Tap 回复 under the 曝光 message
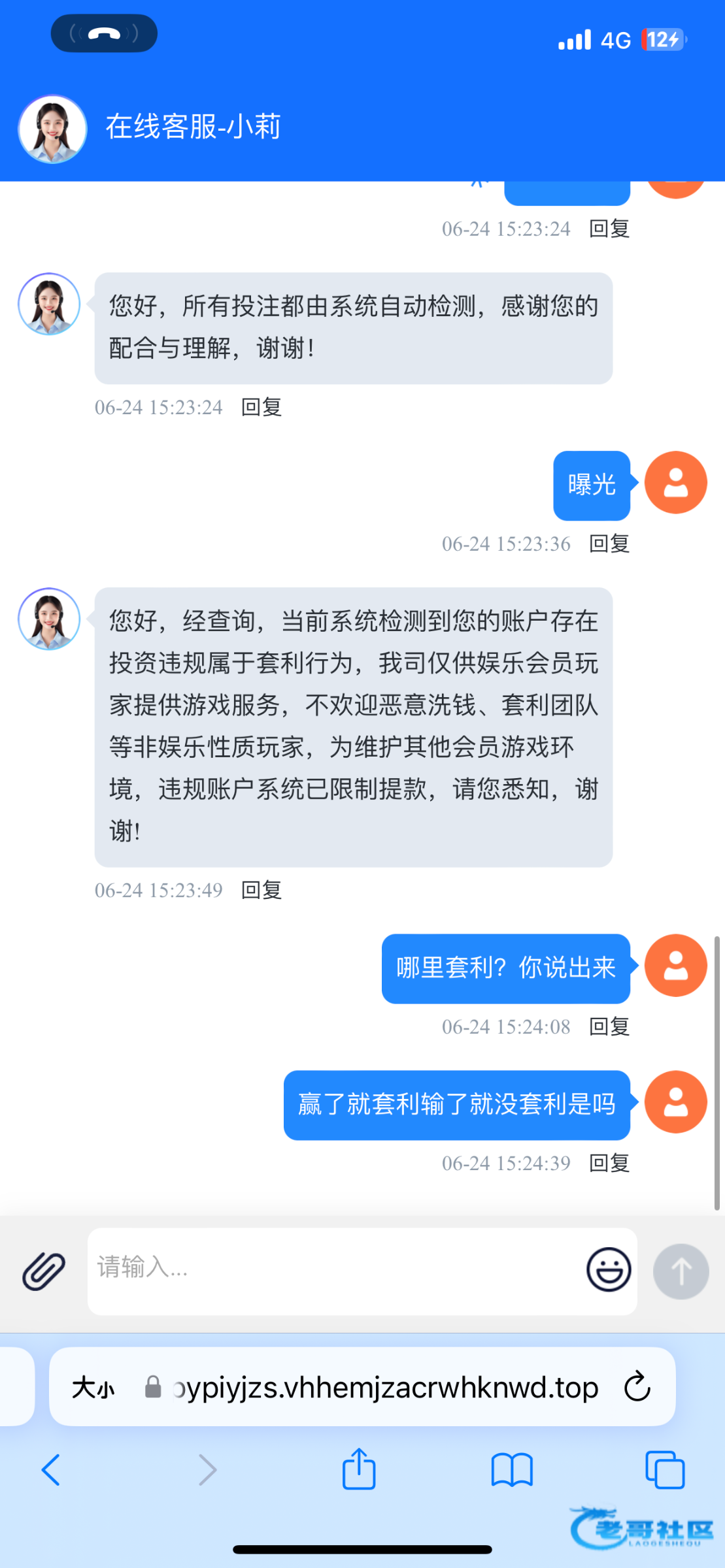Screen dimensions: 725x1568 coord(609,544)
